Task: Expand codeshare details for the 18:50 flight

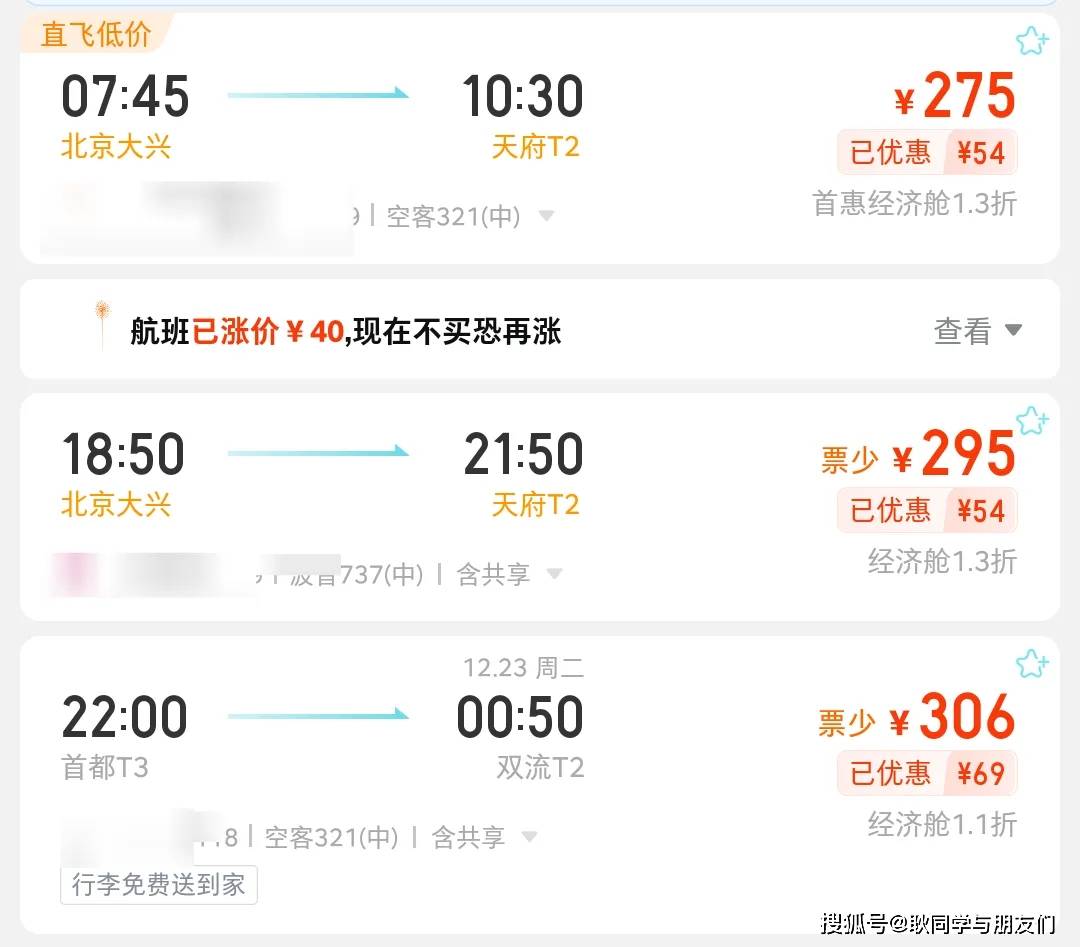Action: tap(554, 575)
